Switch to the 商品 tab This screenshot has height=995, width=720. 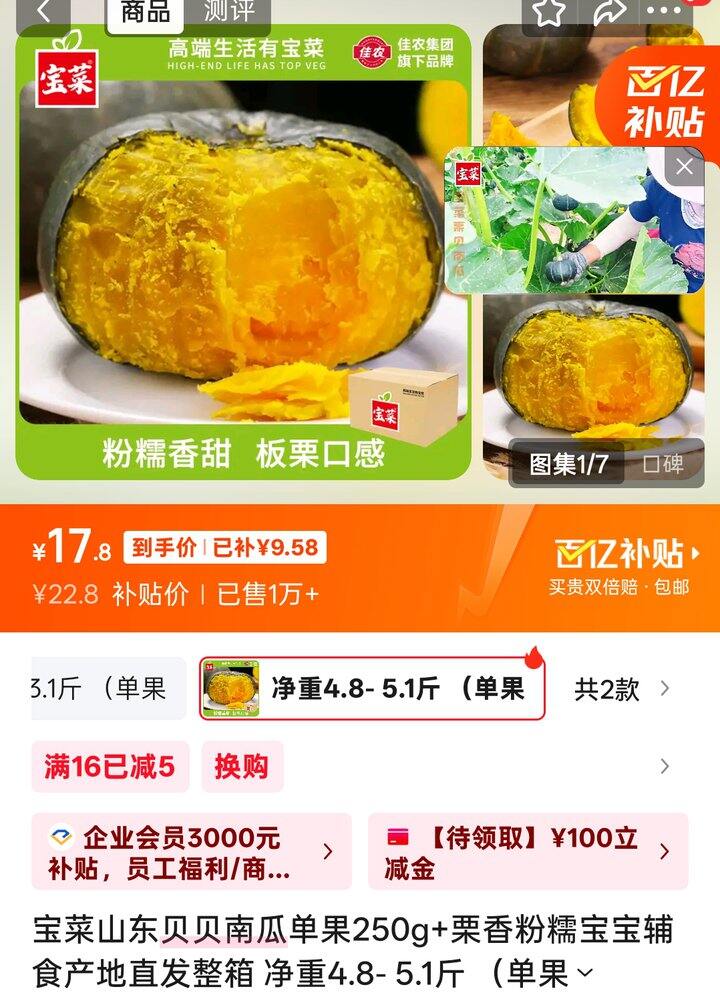(146, 12)
